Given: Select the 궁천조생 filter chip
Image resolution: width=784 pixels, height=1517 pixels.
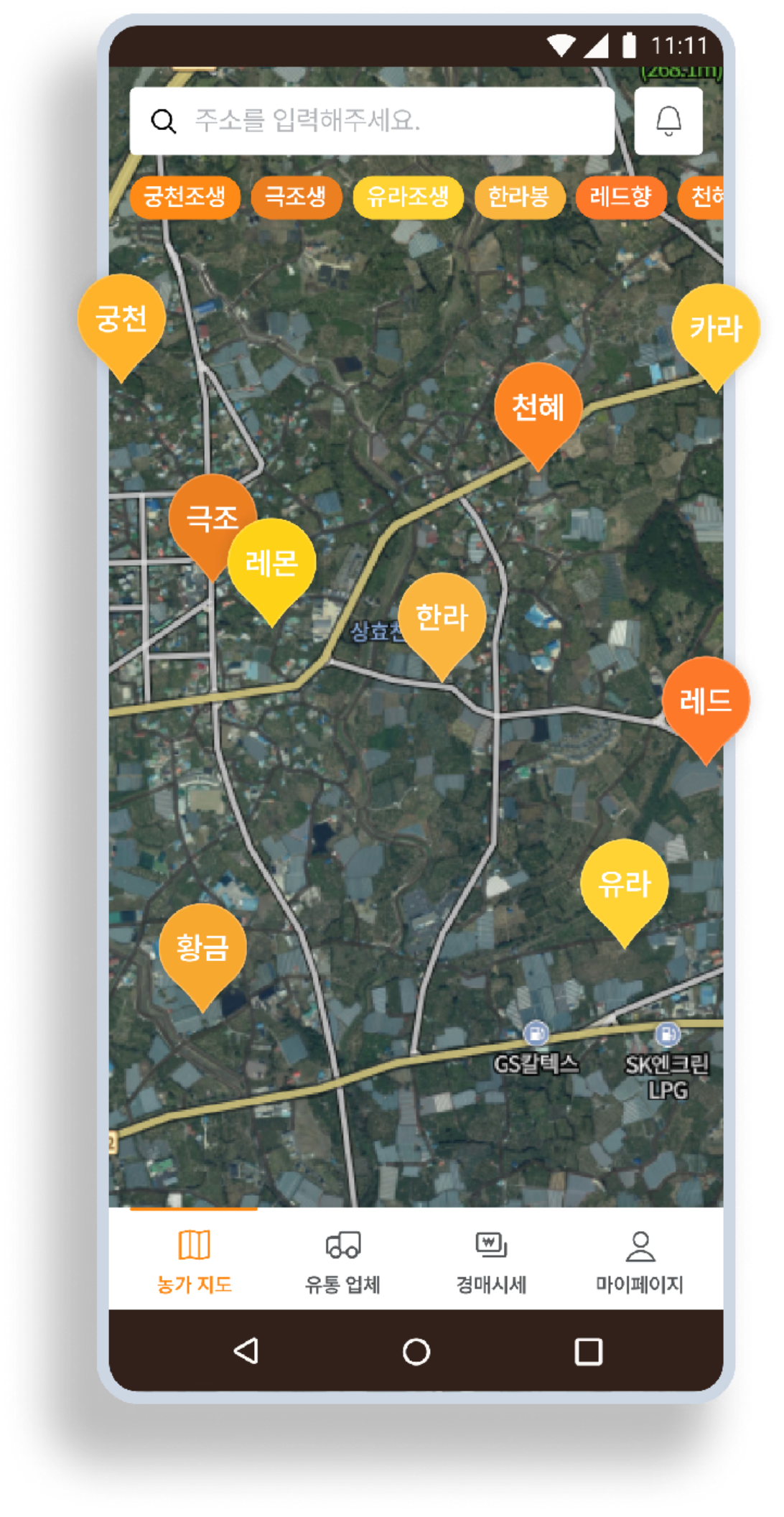Looking at the screenshot, I should click(x=185, y=196).
